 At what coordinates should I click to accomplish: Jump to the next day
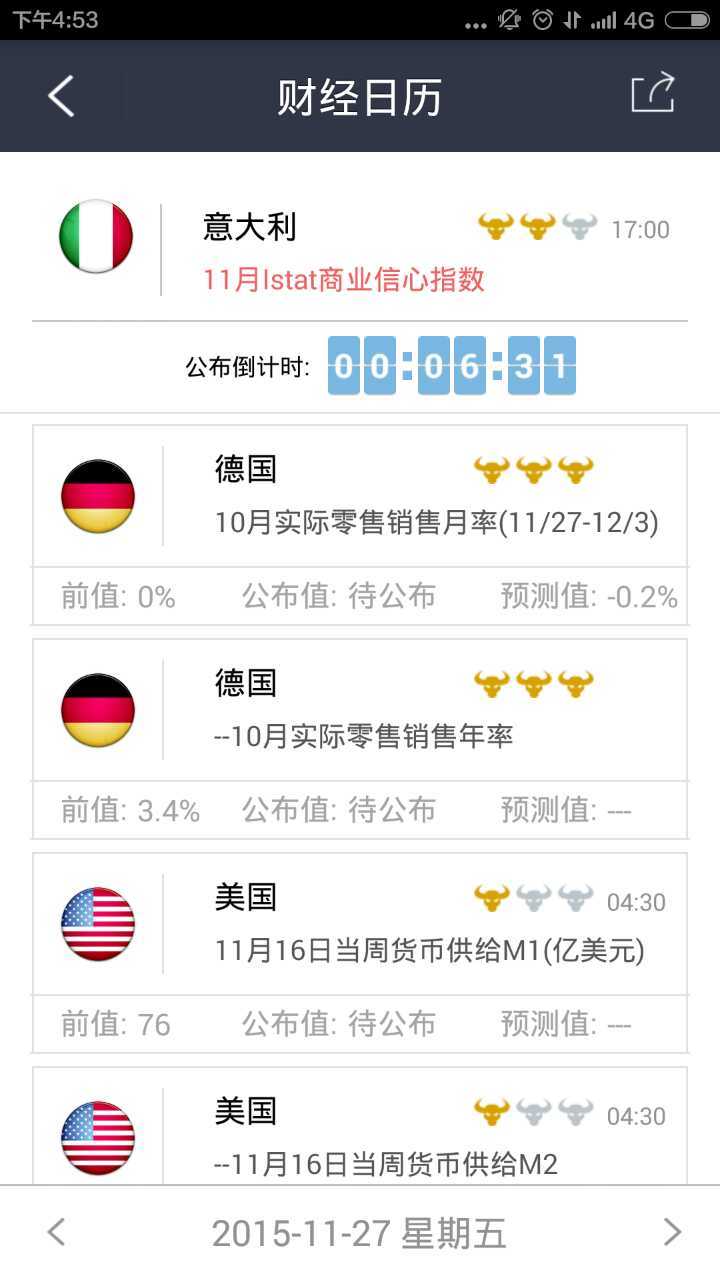672,1232
